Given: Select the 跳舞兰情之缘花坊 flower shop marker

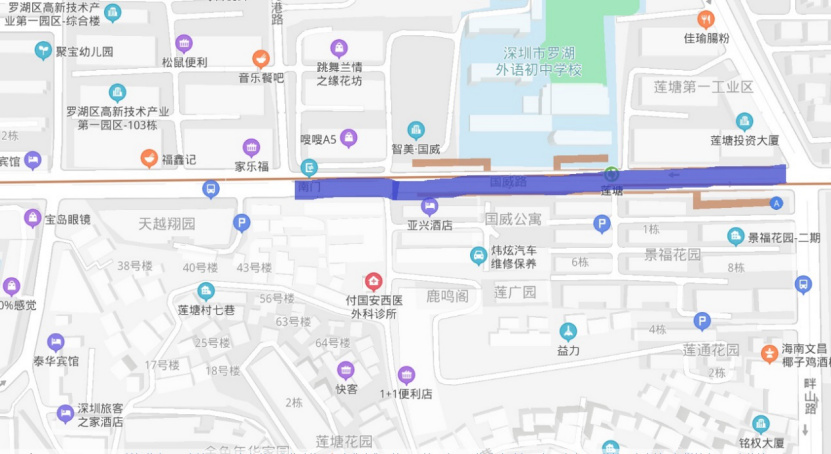Looking at the screenshot, I should pos(339,47).
